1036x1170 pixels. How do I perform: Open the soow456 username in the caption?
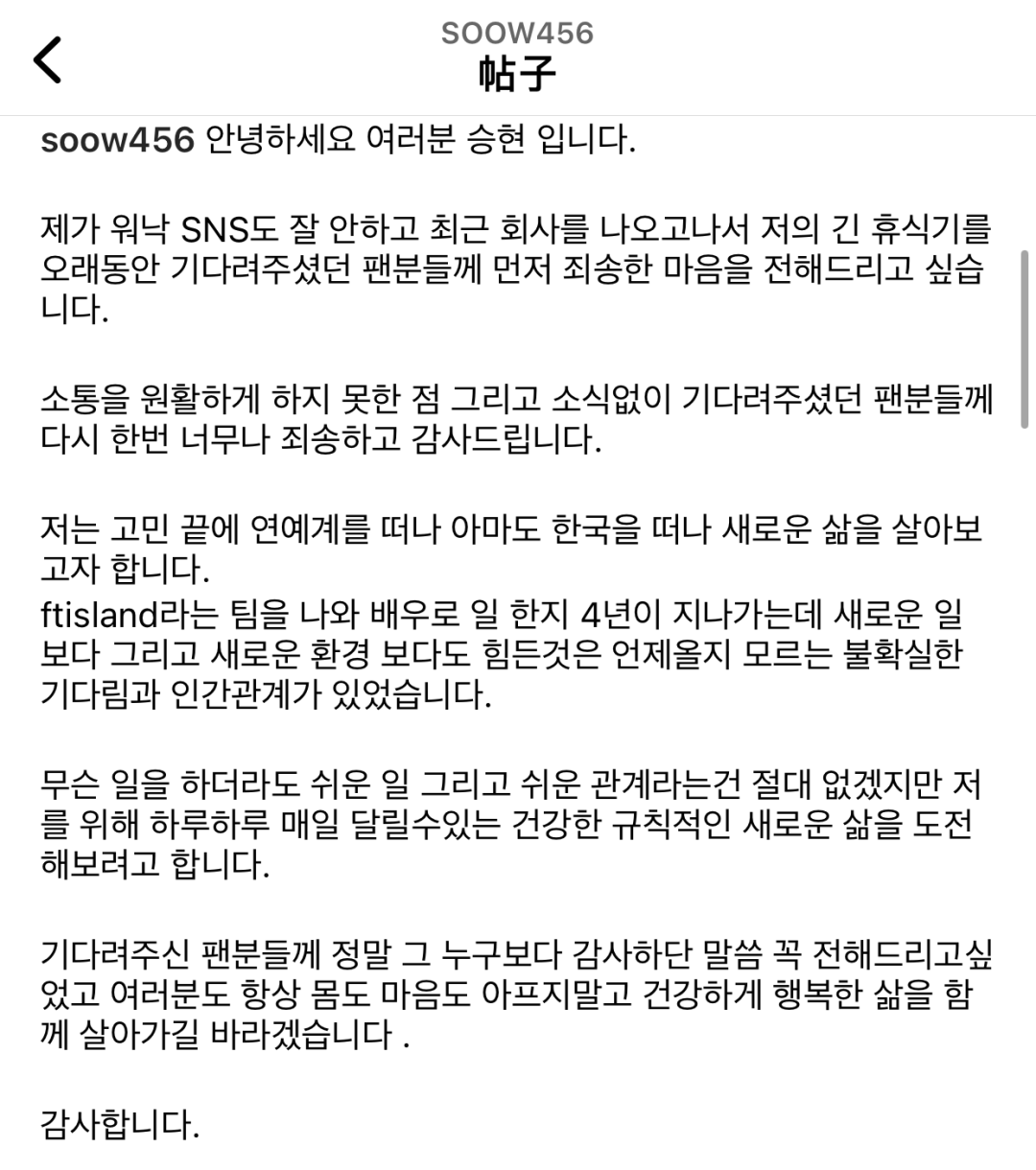(117, 141)
